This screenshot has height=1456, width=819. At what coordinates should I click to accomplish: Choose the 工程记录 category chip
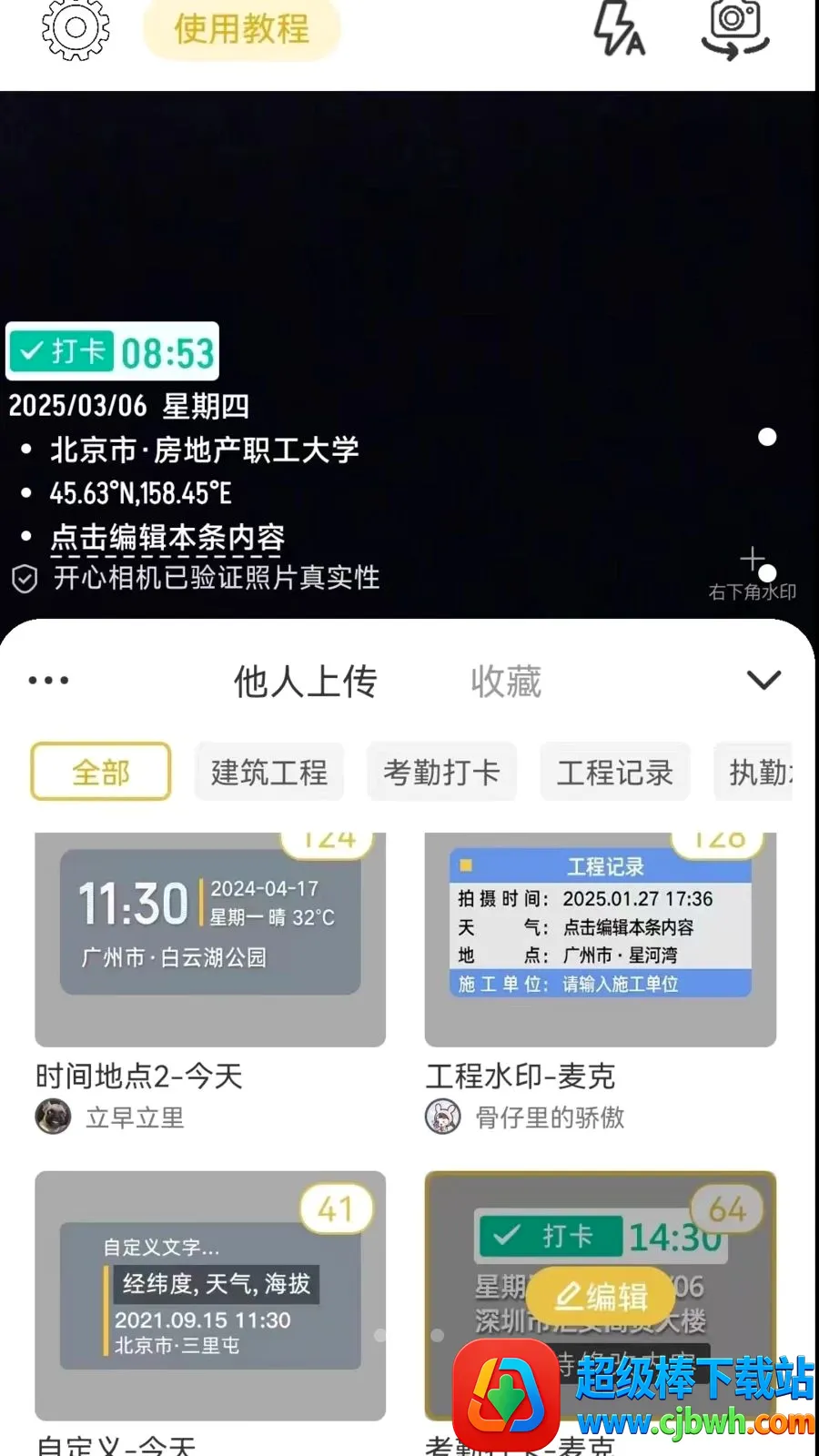[615, 772]
